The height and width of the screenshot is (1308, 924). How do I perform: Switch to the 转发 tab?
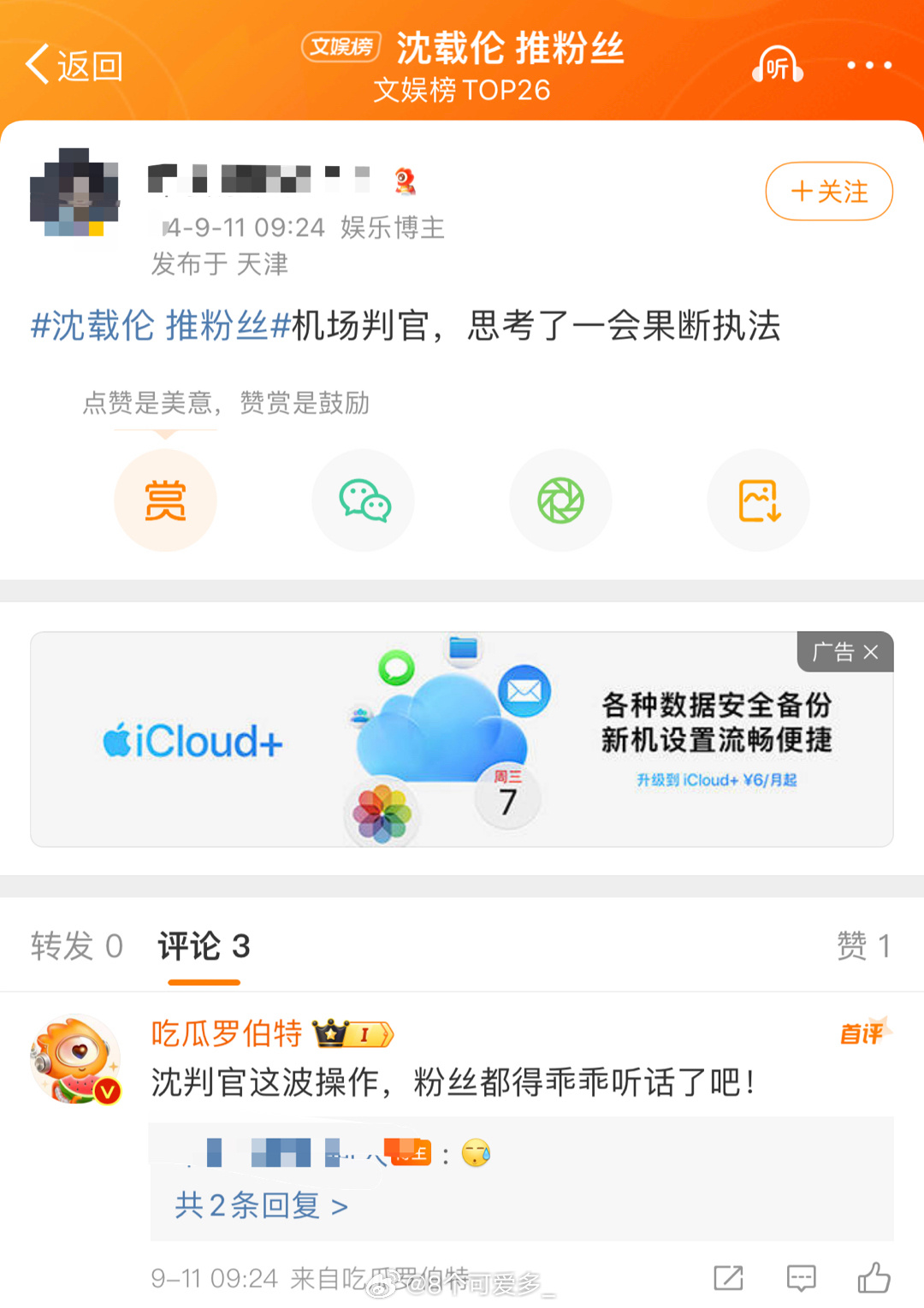(77, 946)
